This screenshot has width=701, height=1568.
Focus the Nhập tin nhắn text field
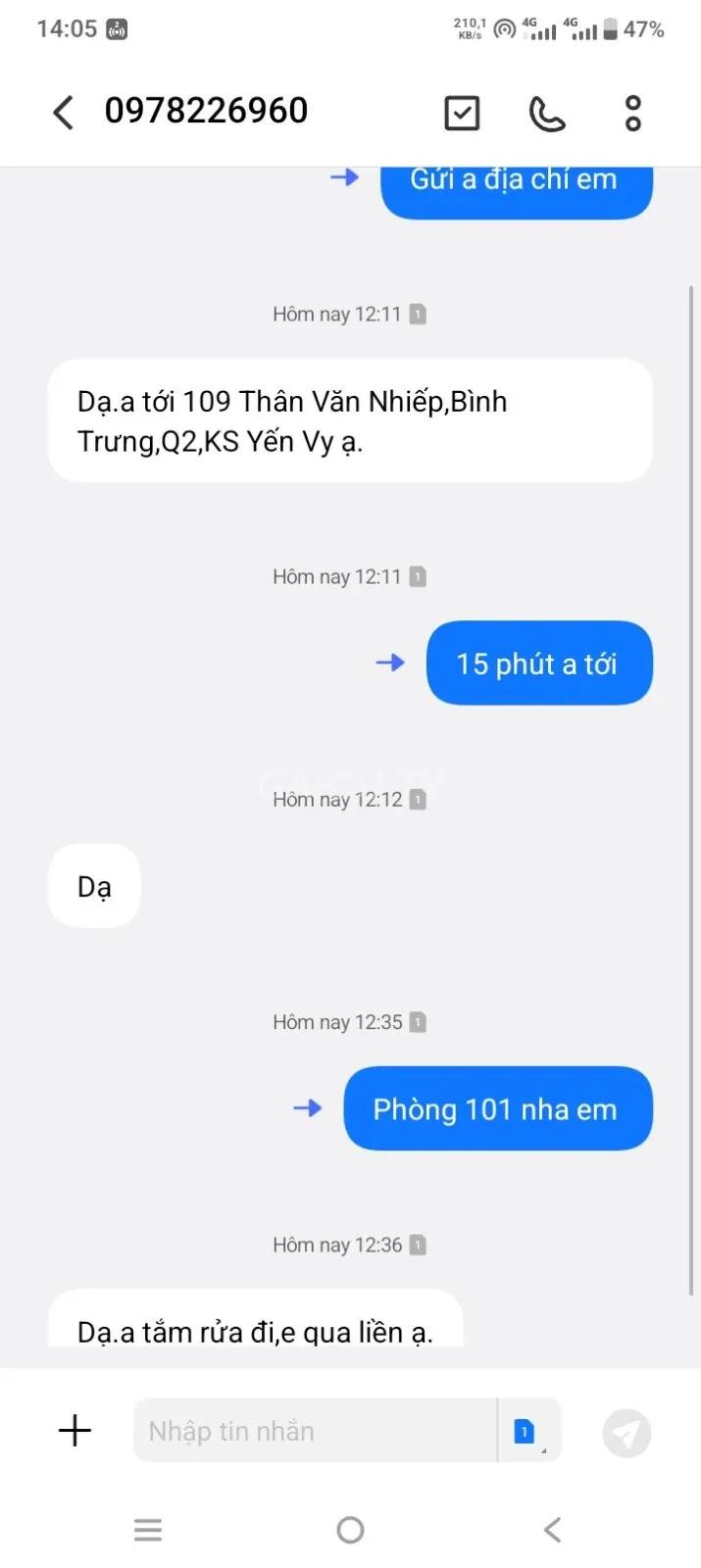315,1431
